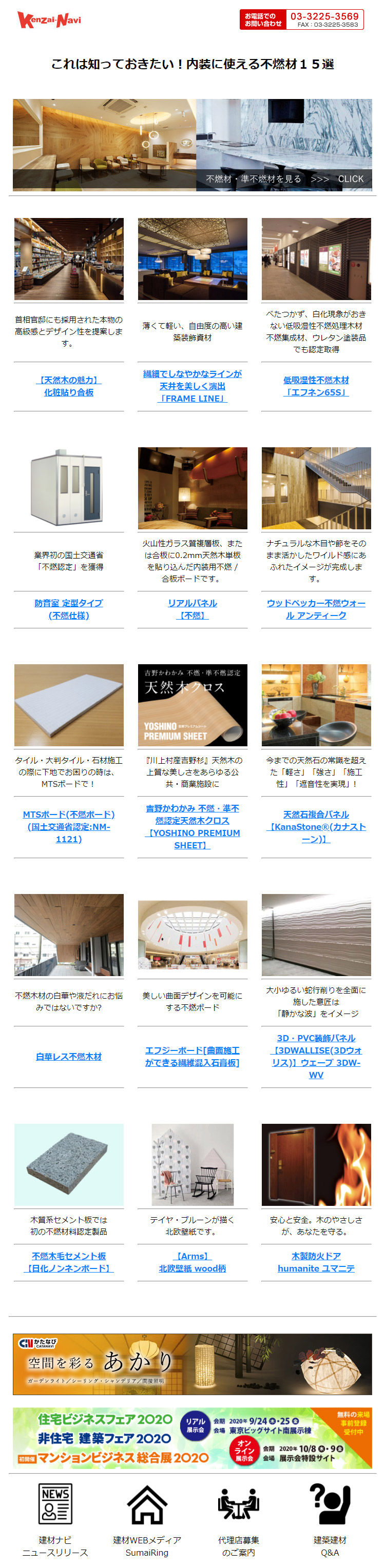This screenshot has height=1568, width=385.
Task: Open ウッドペッカー不燃ウォール アンティーク link
Action: point(316,609)
